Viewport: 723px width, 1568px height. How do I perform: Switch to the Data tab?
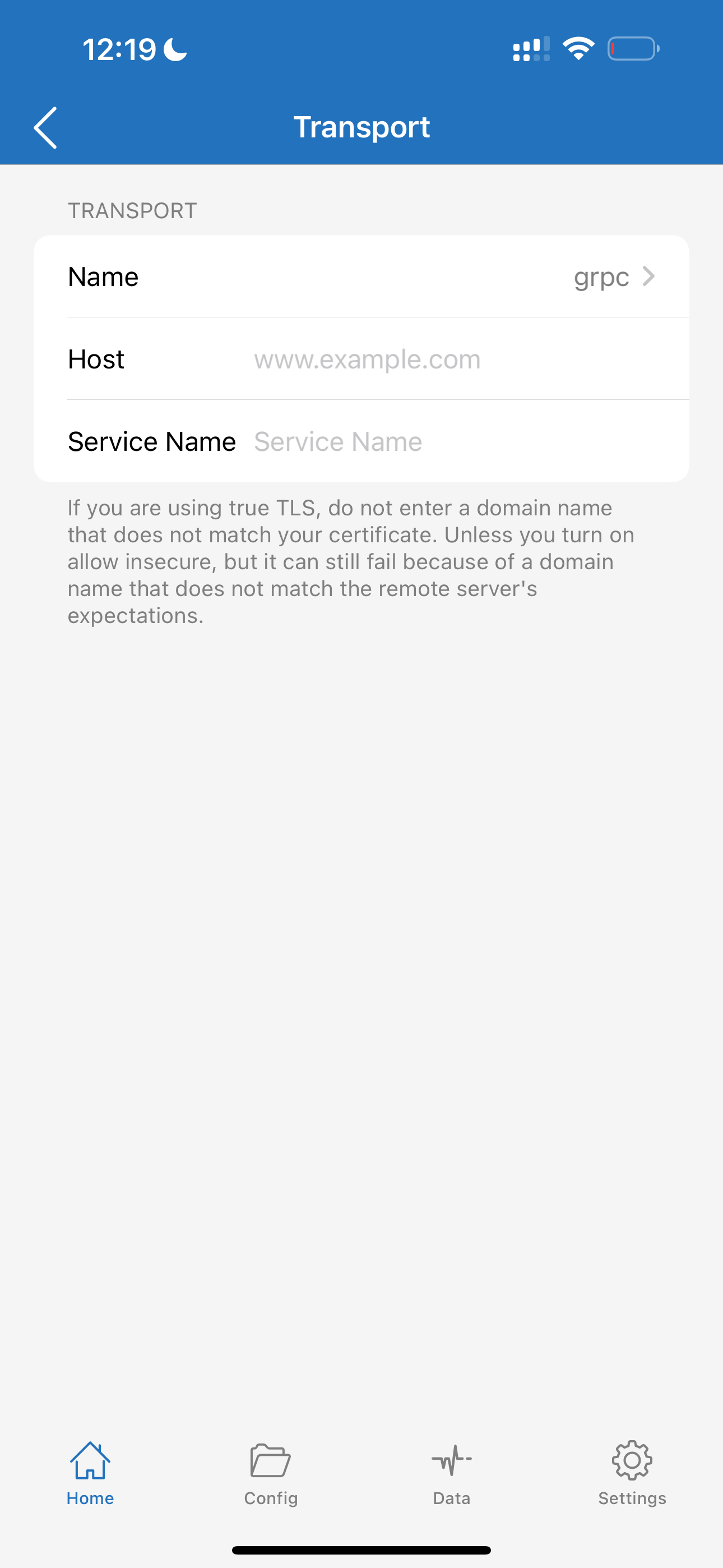click(x=452, y=1473)
